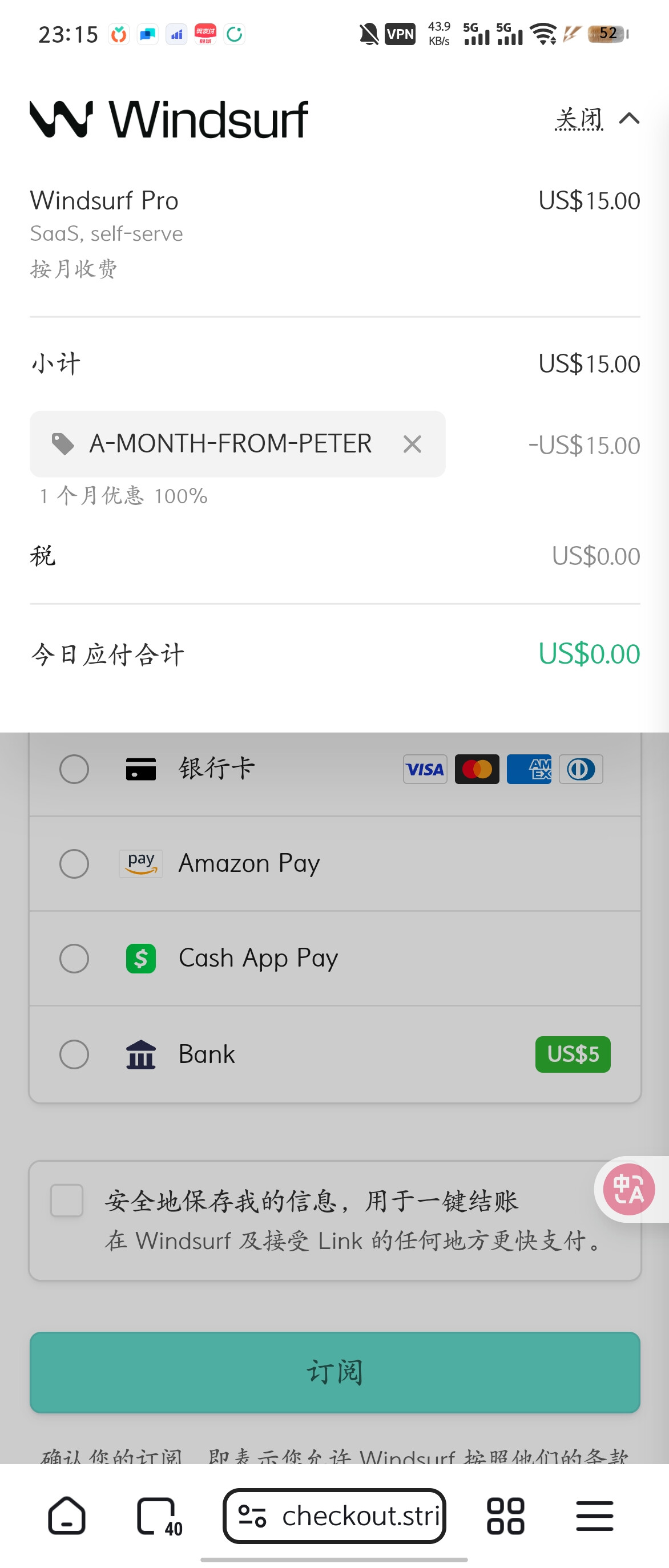Tap the 订阅 subscribe button

335,1373
